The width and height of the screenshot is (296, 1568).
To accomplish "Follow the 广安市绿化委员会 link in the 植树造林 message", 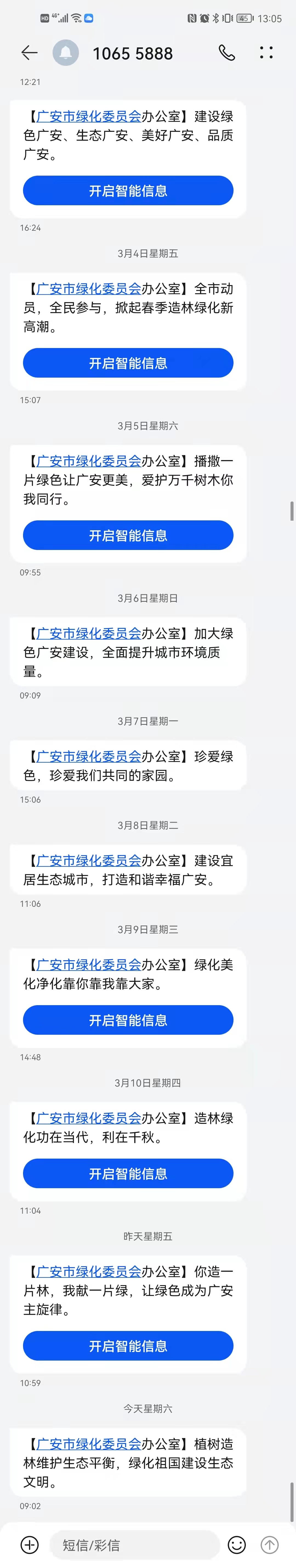I will (x=89, y=1444).
